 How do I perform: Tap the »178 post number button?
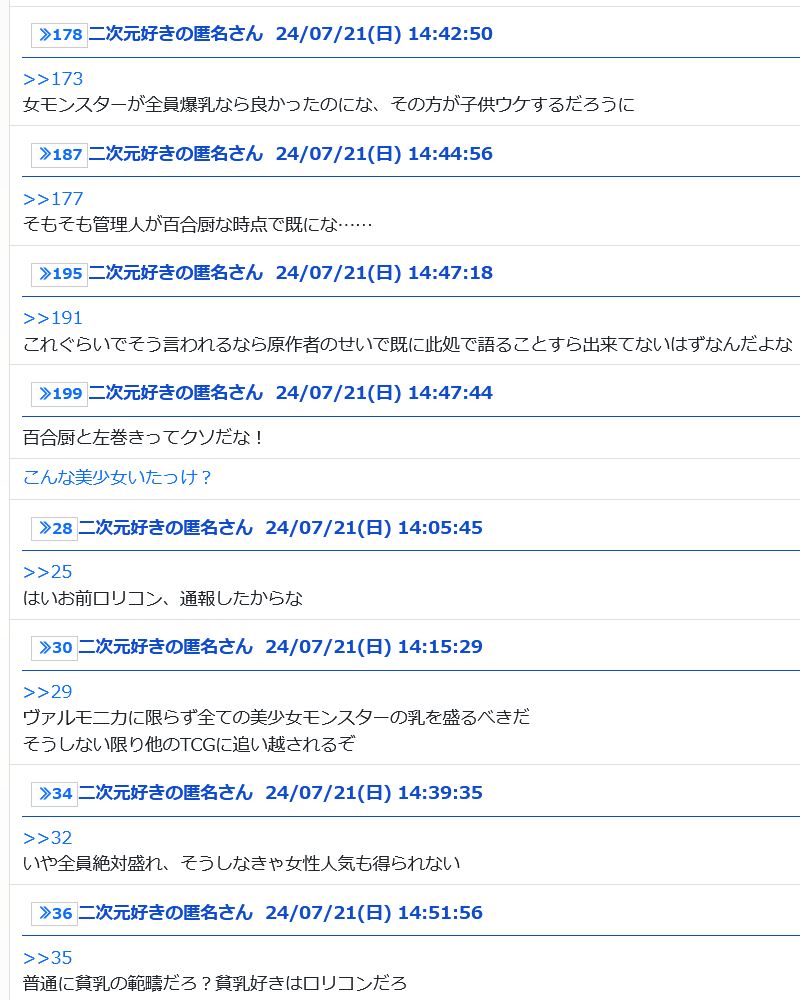click(x=59, y=35)
